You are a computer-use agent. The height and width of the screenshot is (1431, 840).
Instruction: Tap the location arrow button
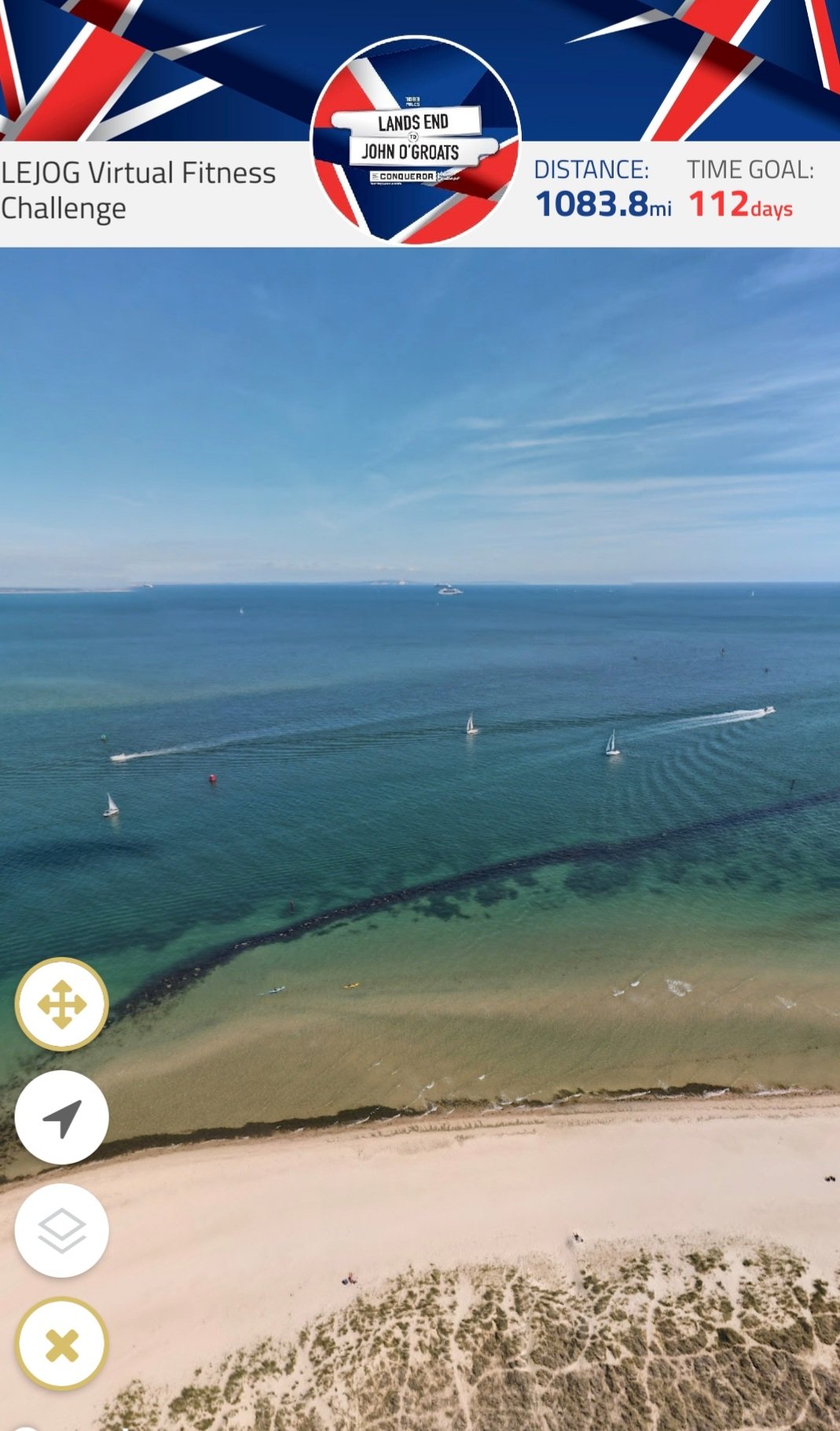click(x=61, y=1117)
